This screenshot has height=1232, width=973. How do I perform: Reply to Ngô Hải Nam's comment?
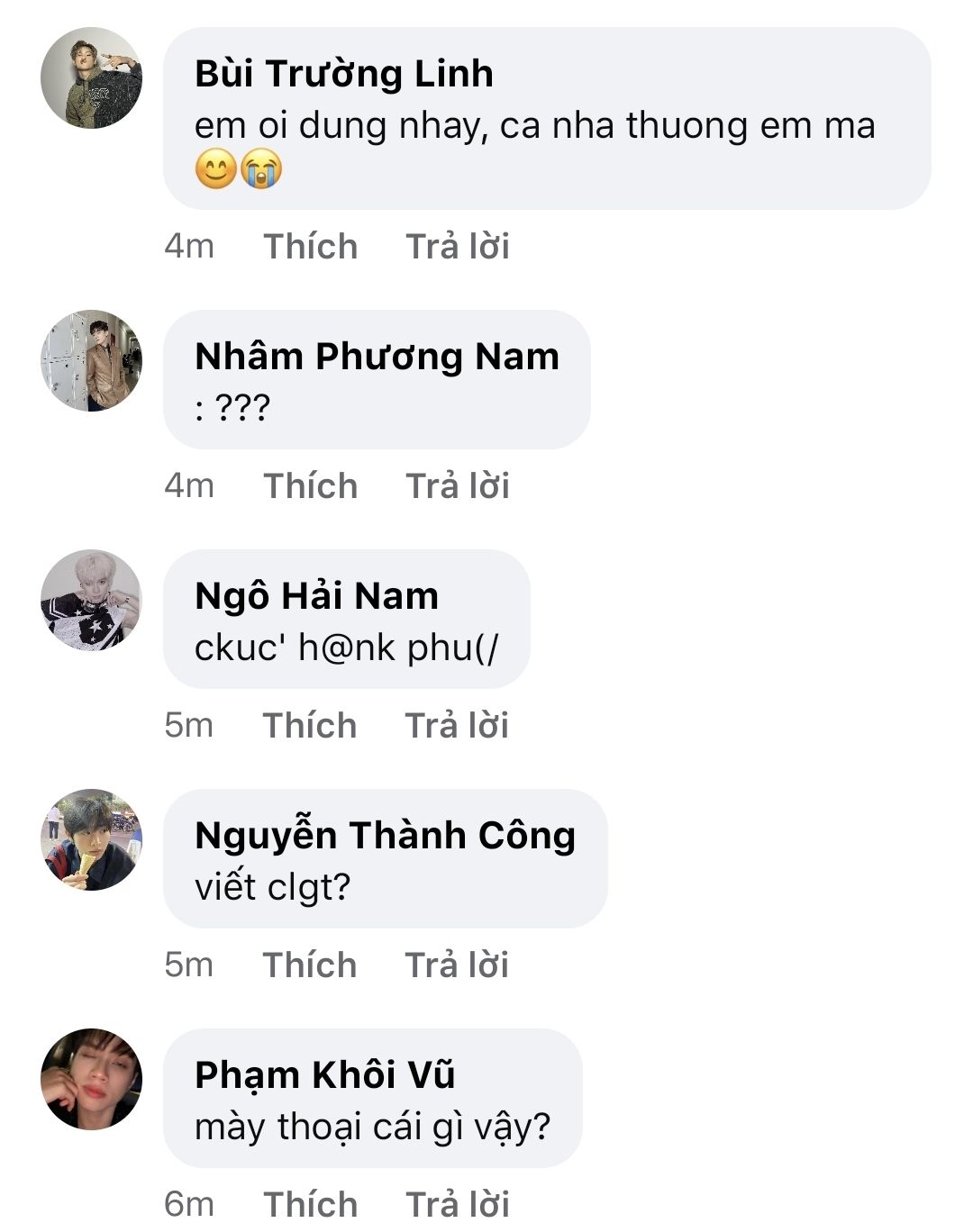[456, 725]
